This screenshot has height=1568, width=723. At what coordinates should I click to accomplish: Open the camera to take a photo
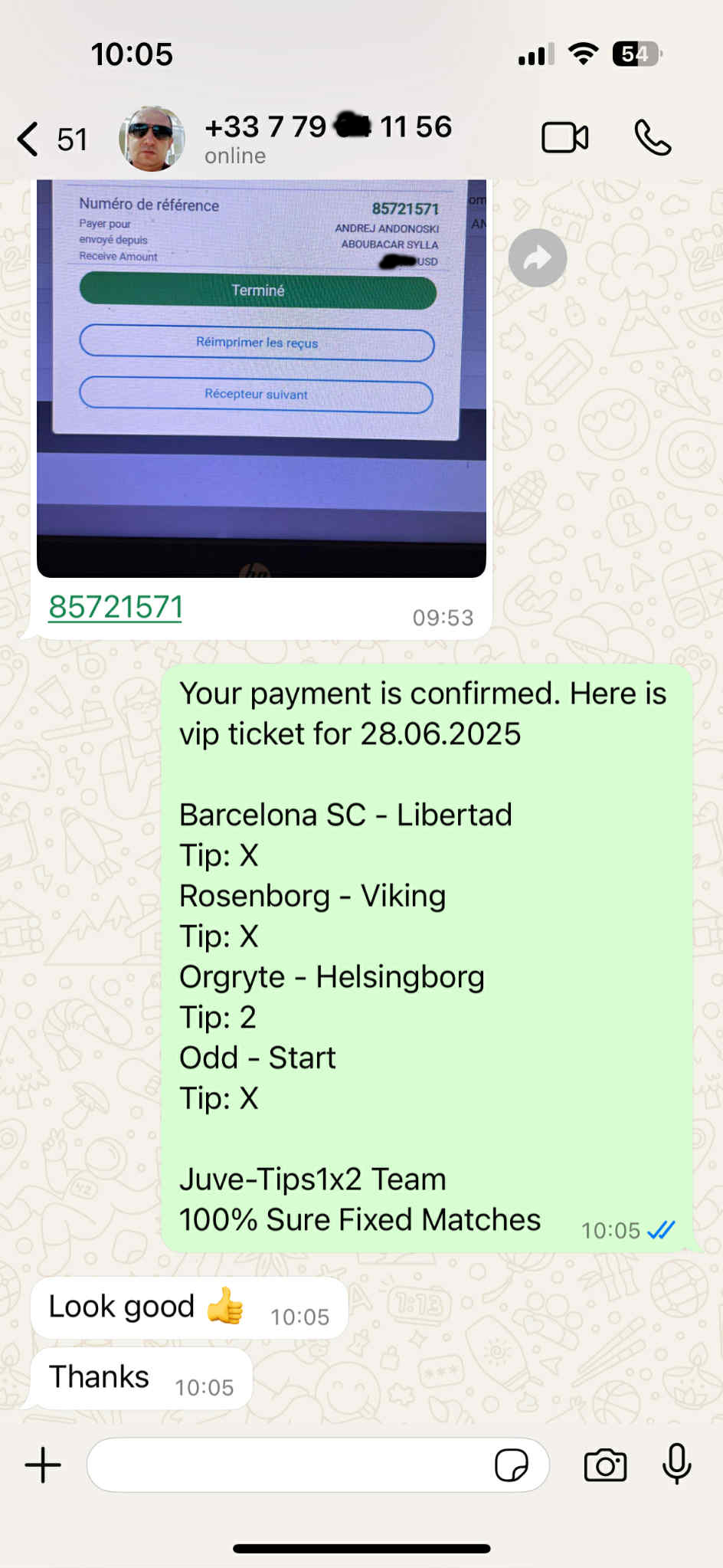pyautogui.click(x=605, y=1465)
